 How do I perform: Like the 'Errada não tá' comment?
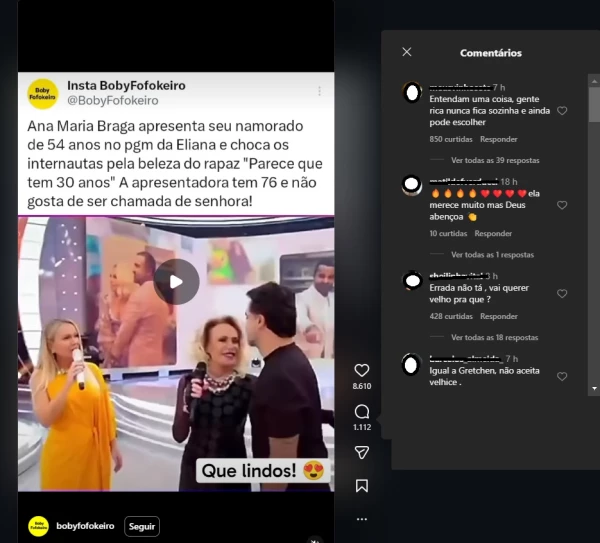point(562,294)
